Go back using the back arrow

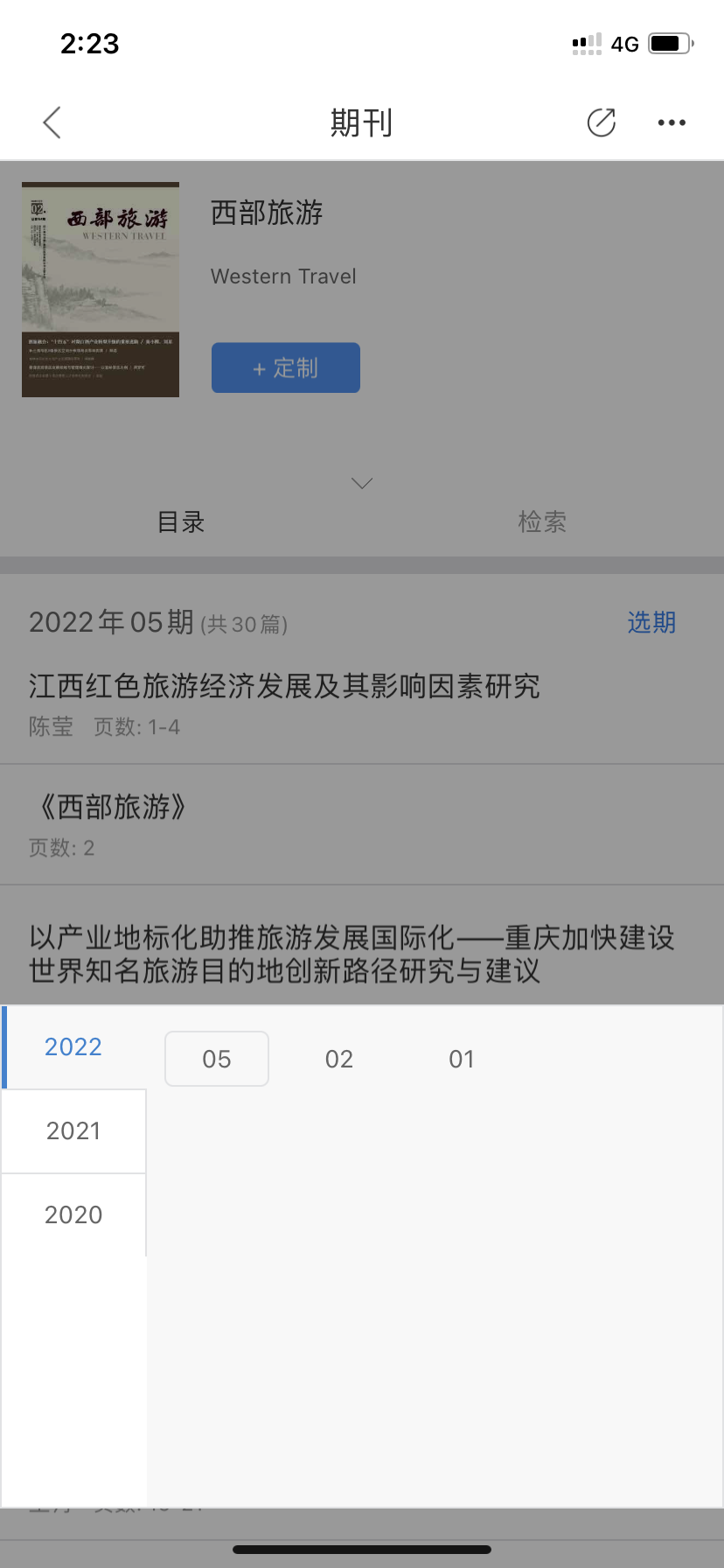pyautogui.click(x=52, y=122)
